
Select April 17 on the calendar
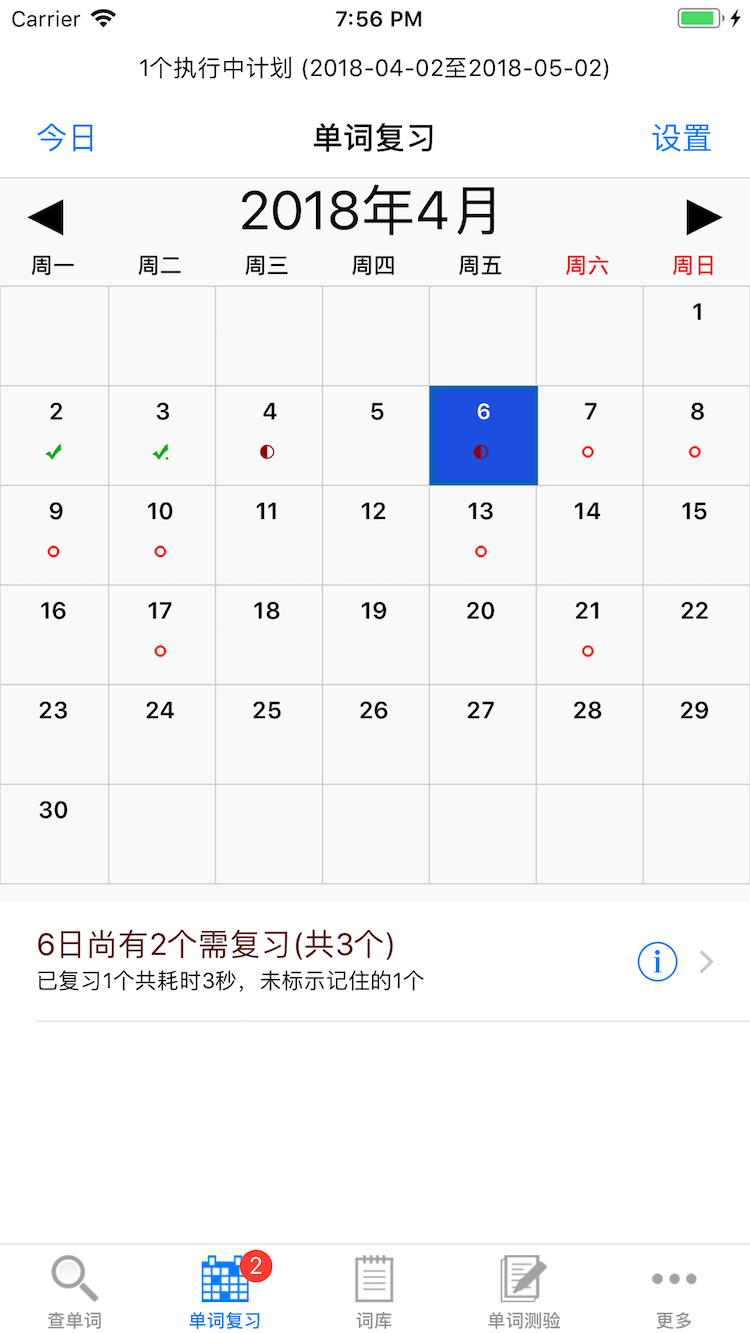162,635
